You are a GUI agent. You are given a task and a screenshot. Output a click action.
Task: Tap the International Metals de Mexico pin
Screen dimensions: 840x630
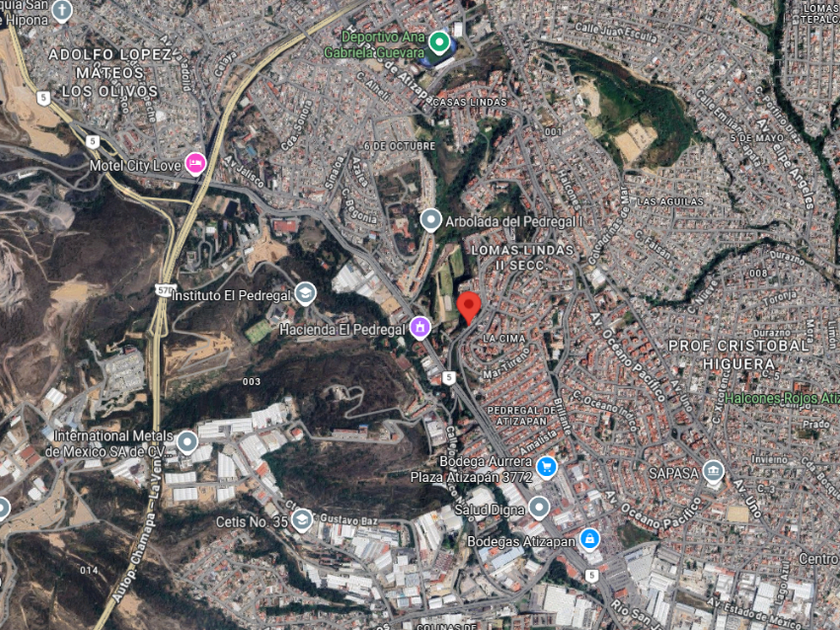pyautogui.click(x=187, y=442)
